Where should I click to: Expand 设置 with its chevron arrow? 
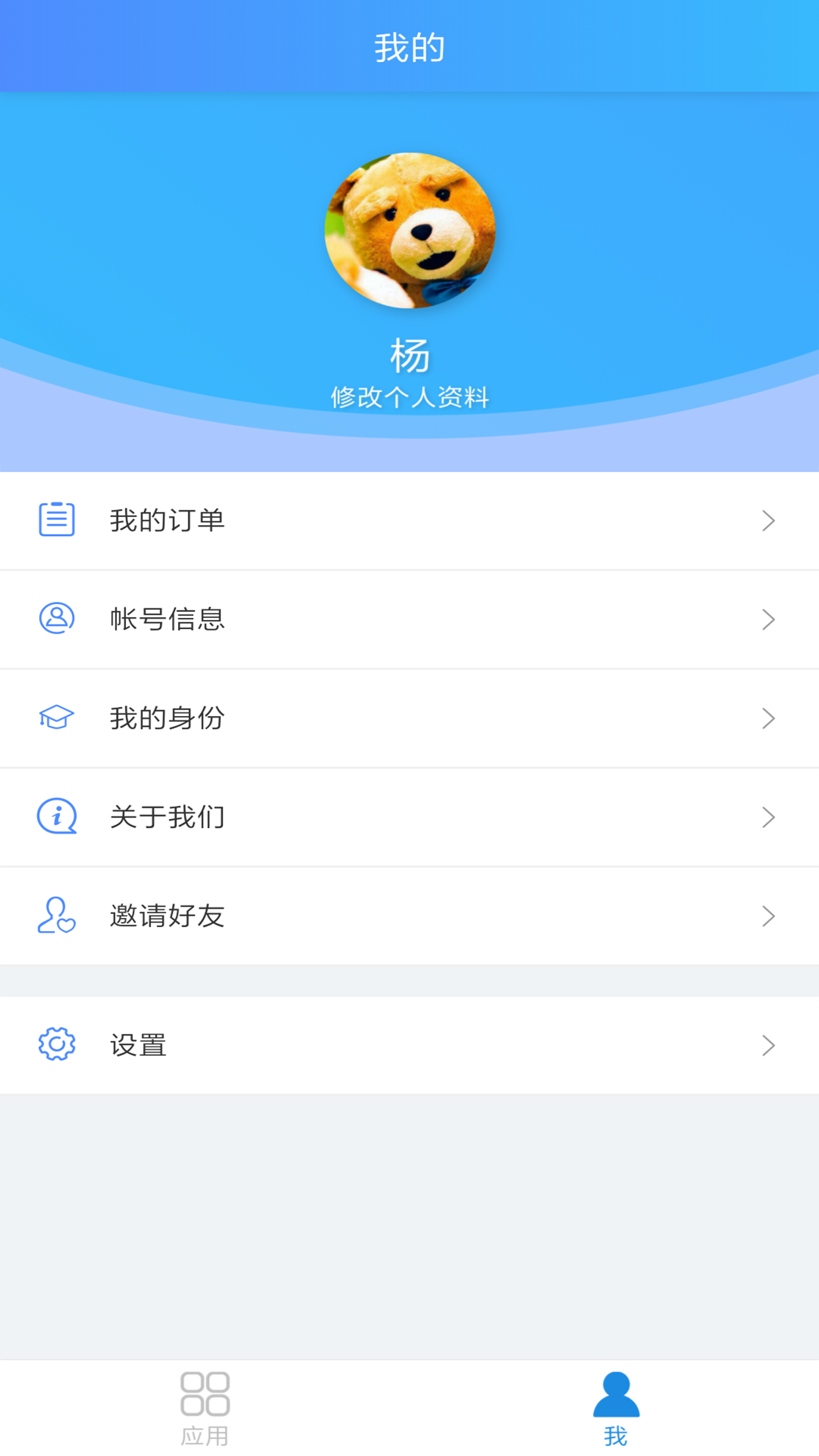pyautogui.click(x=769, y=1045)
